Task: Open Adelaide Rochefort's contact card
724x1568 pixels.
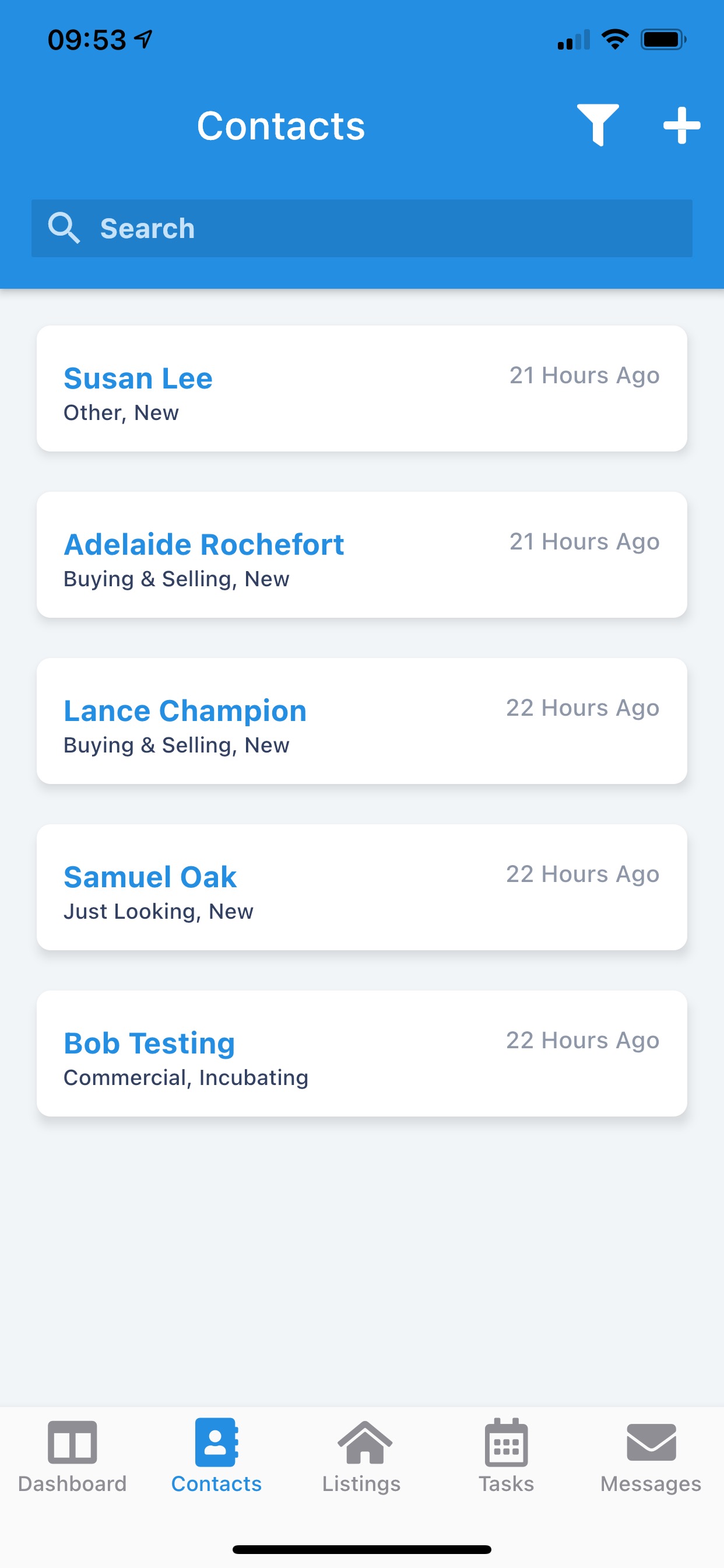Action: point(361,555)
